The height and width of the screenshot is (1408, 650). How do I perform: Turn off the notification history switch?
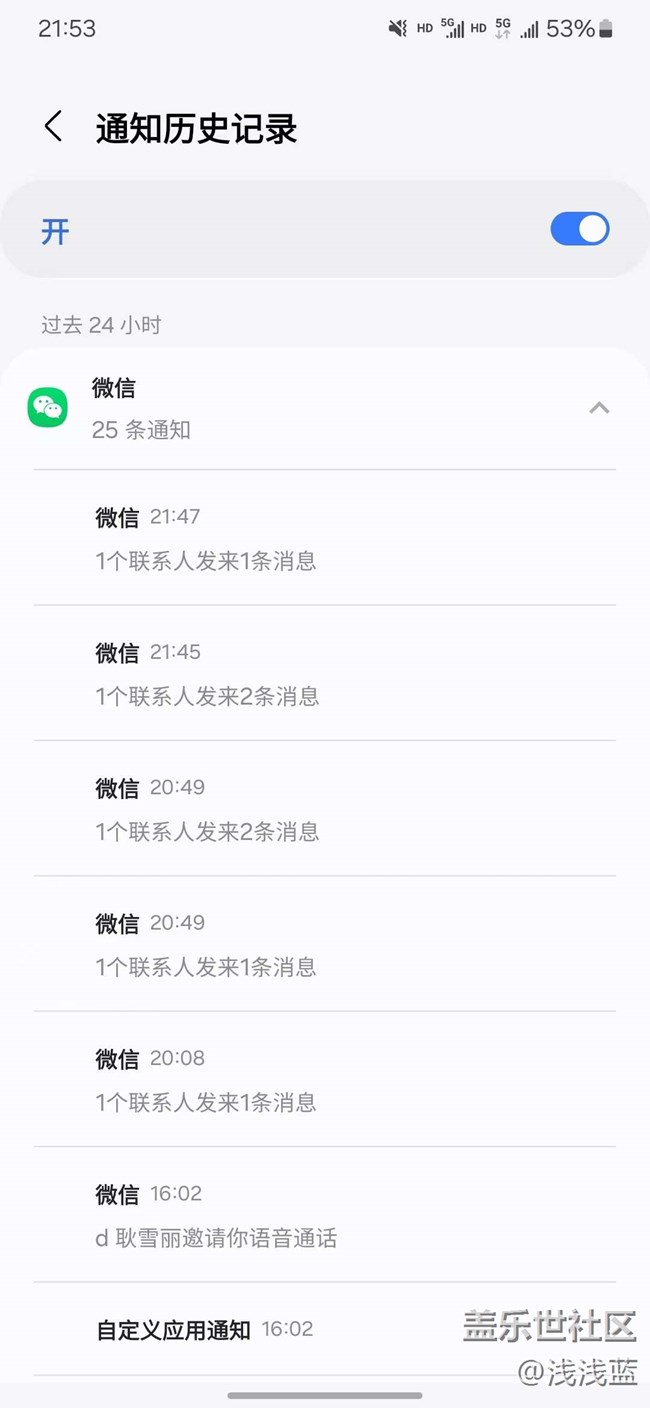tap(579, 230)
